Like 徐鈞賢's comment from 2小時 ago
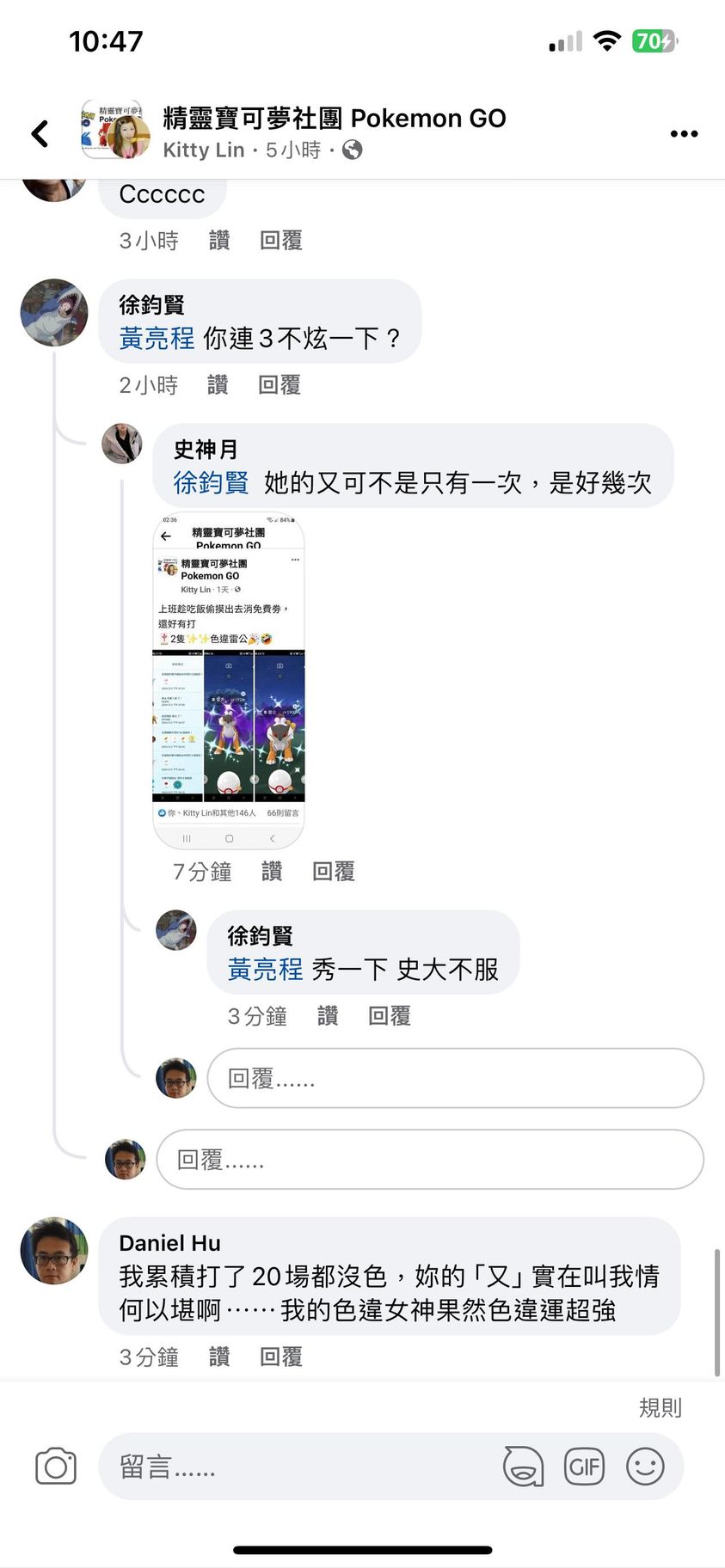 pos(218,385)
